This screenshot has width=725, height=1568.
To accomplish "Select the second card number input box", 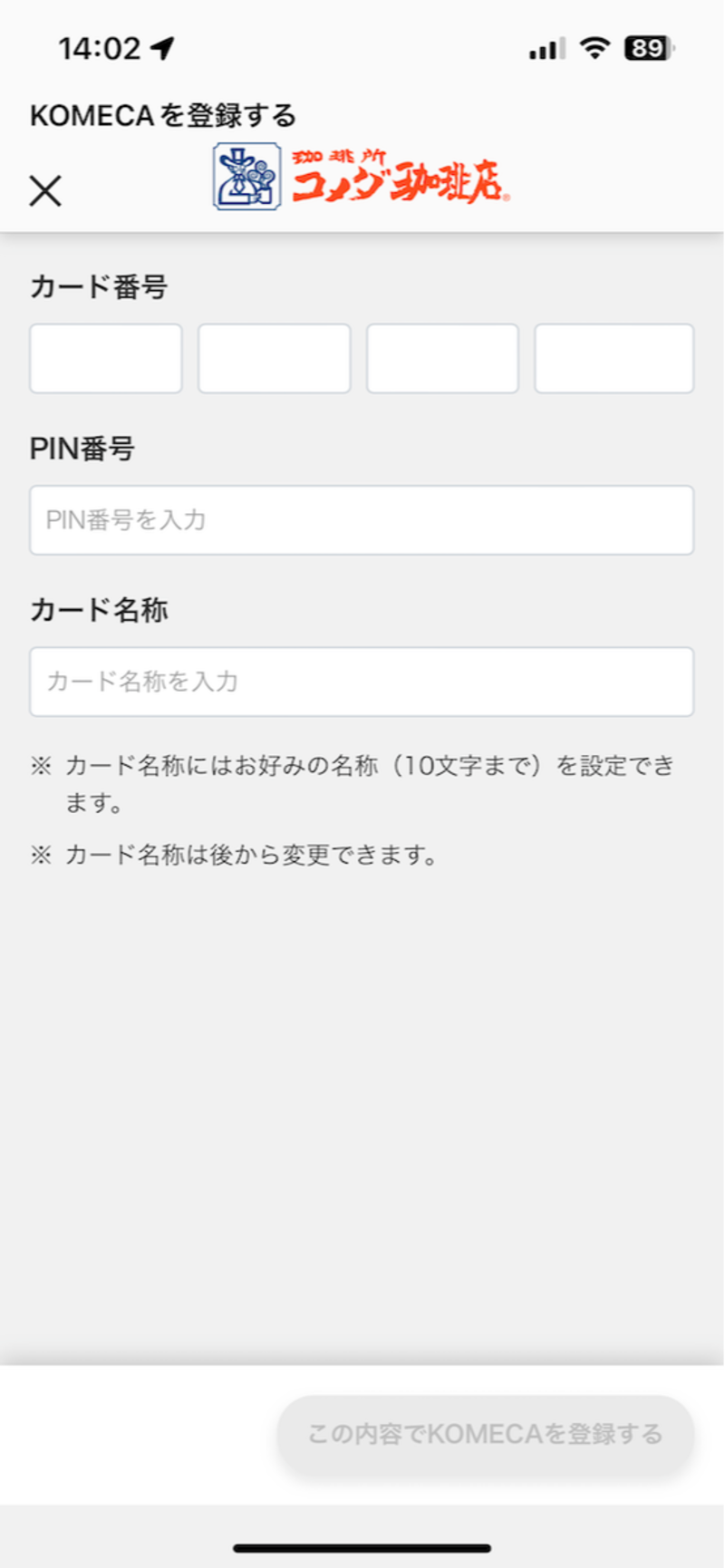I will point(275,358).
